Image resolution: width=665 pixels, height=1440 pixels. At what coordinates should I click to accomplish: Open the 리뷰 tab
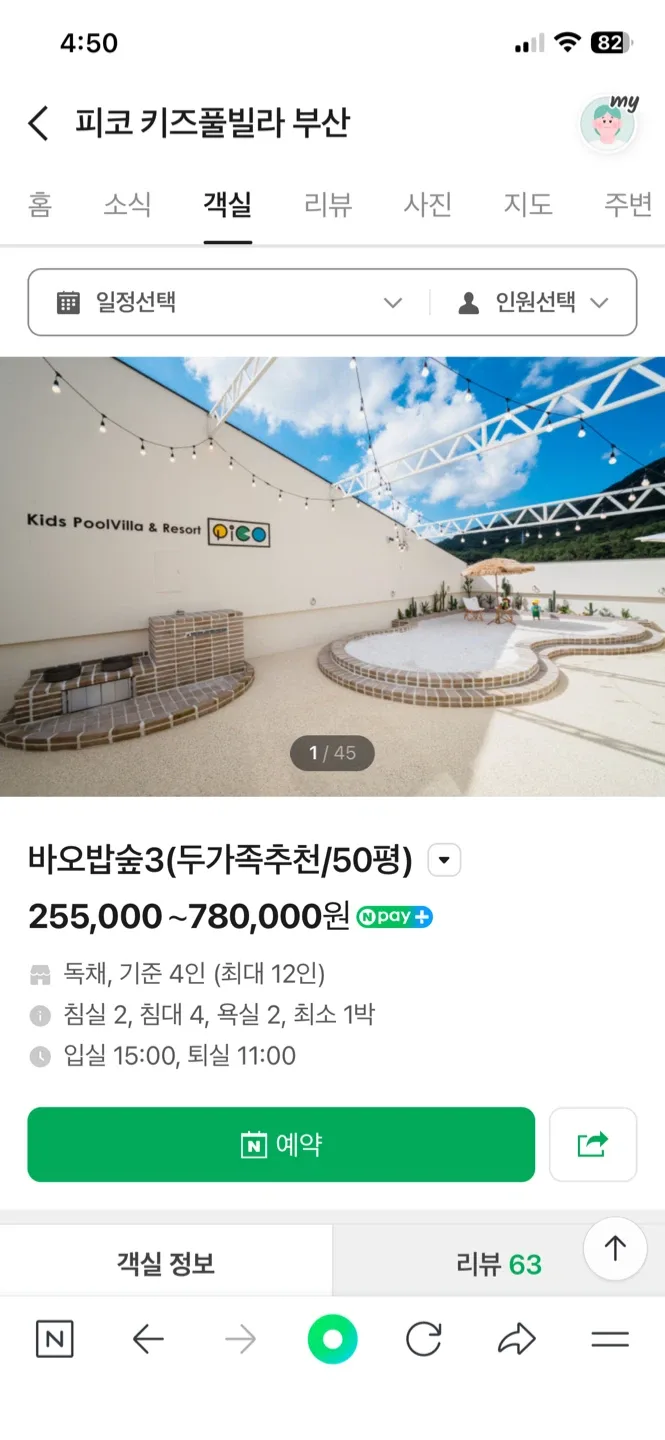(x=327, y=205)
